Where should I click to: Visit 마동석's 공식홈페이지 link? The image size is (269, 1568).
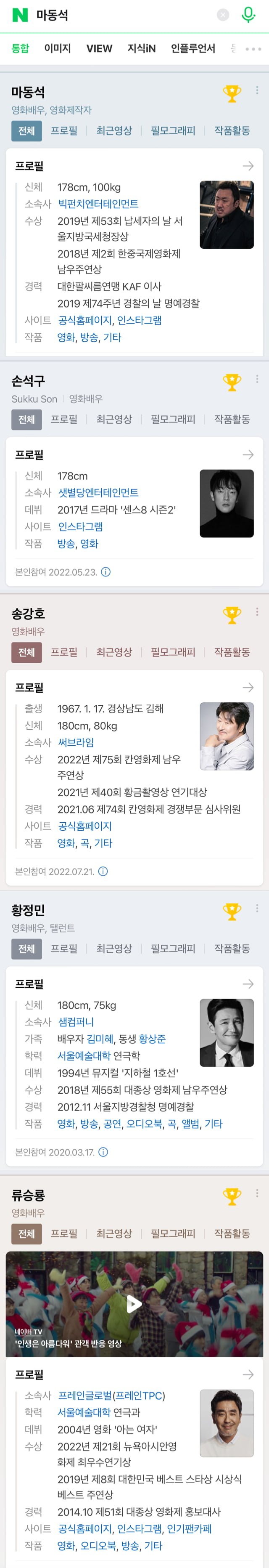(84, 320)
